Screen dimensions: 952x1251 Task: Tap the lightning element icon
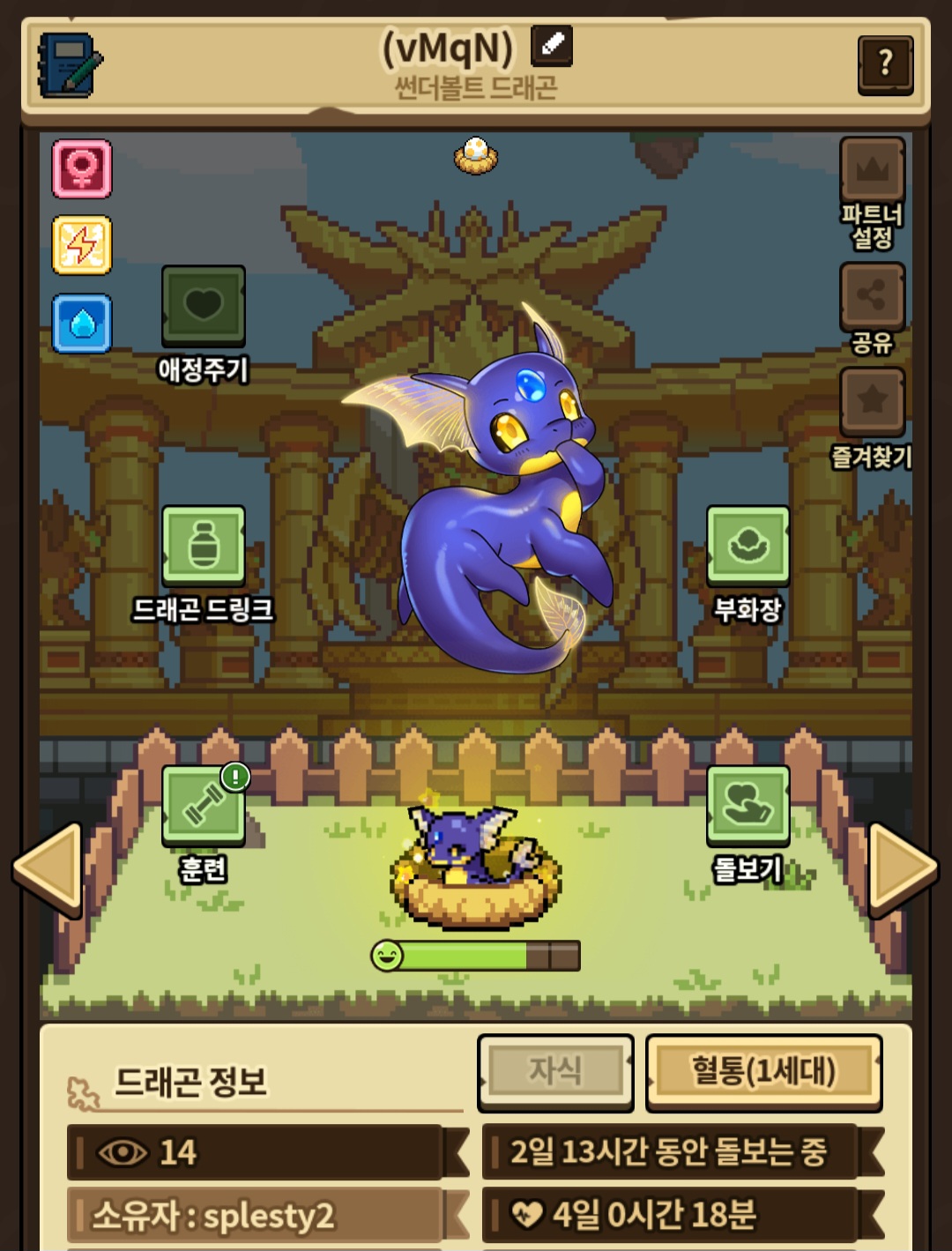point(82,245)
